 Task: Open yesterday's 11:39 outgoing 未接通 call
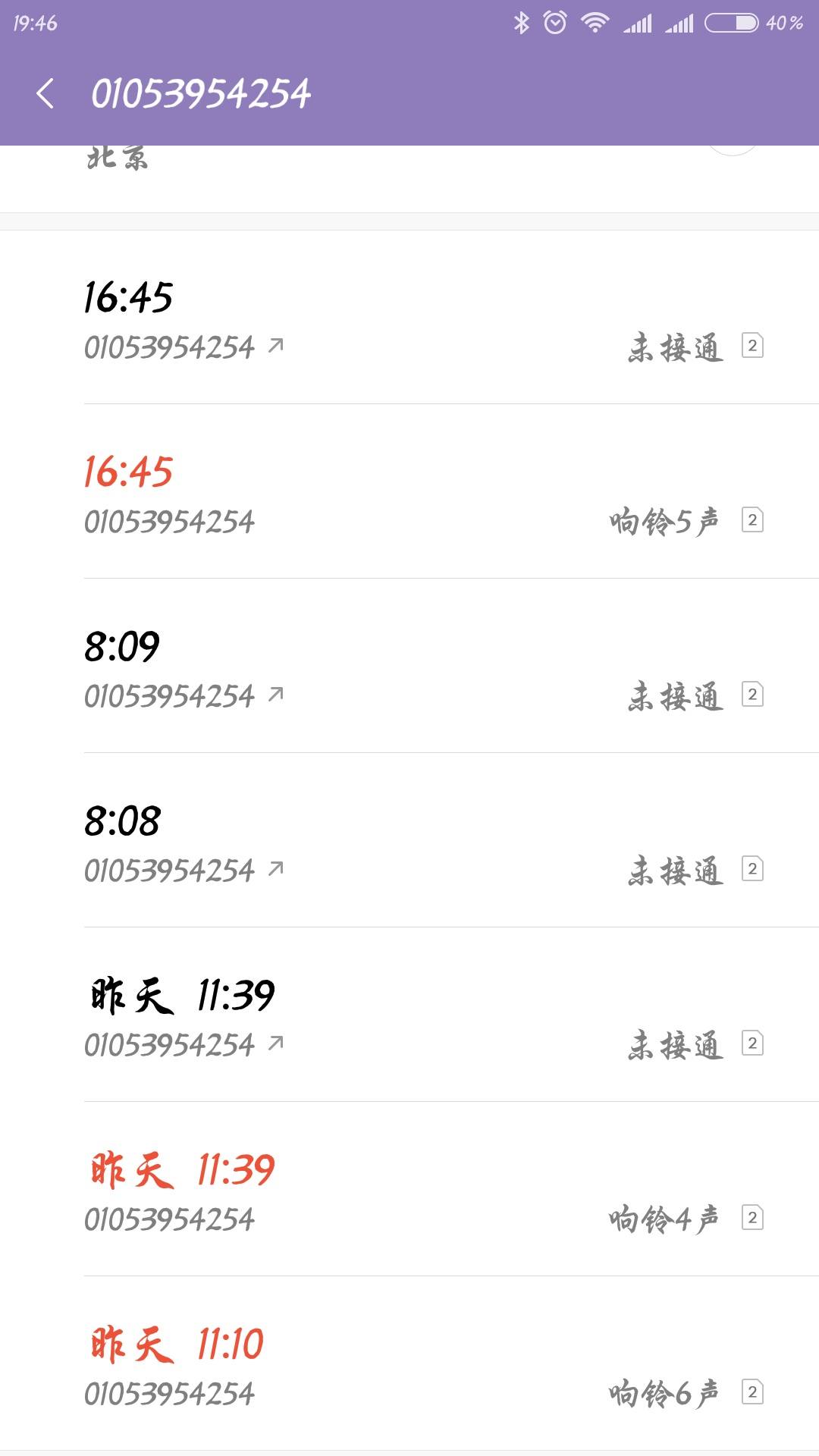tap(409, 1015)
